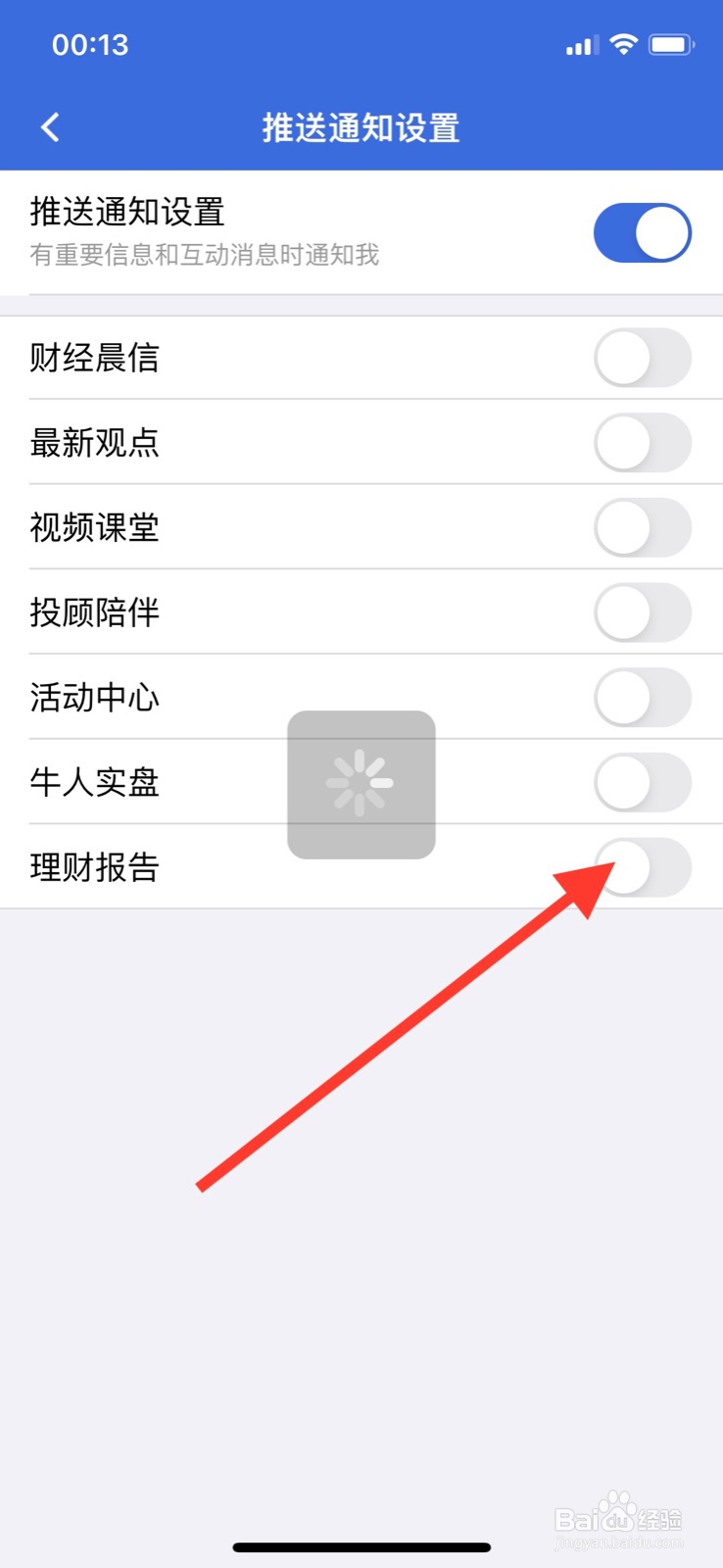Viewport: 723px width, 1568px height.
Task: Tap the 有重要信息和互动消息时通知我 description text
Action: click(x=203, y=256)
